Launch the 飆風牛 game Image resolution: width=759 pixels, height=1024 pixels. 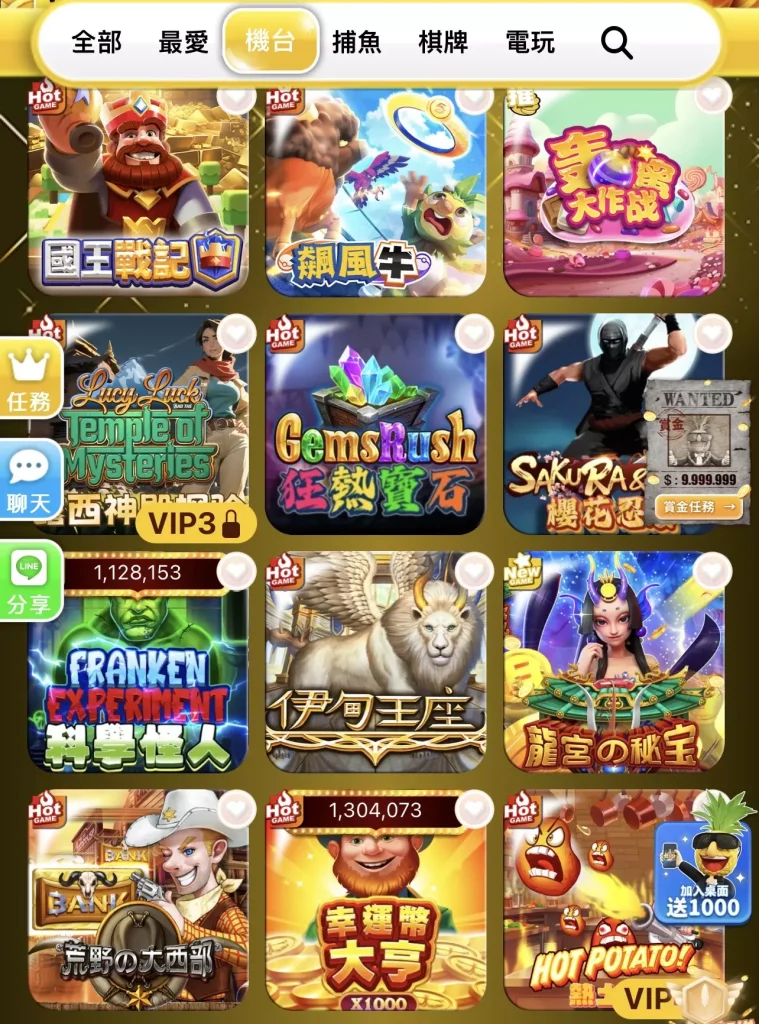coord(376,189)
